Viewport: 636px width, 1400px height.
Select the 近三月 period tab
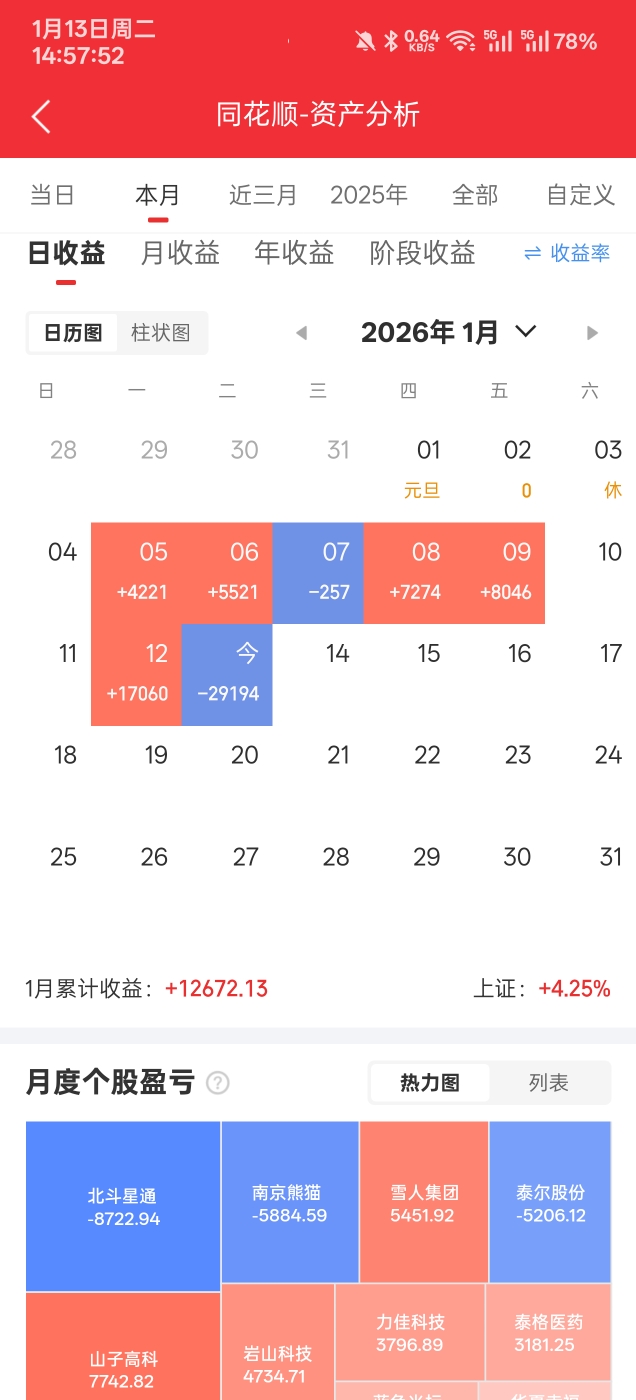263,195
